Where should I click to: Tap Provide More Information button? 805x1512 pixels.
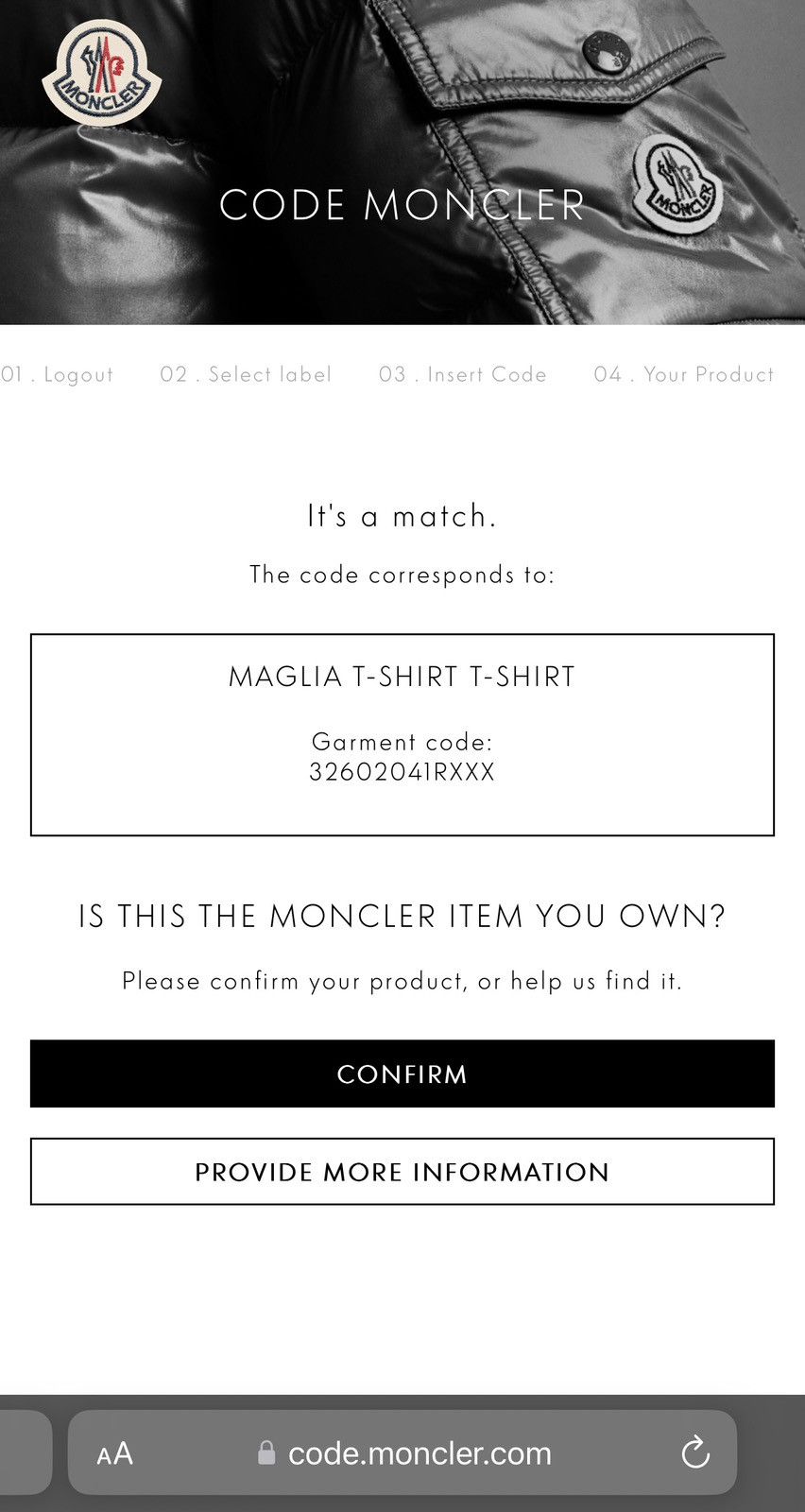pyautogui.click(x=402, y=1172)
